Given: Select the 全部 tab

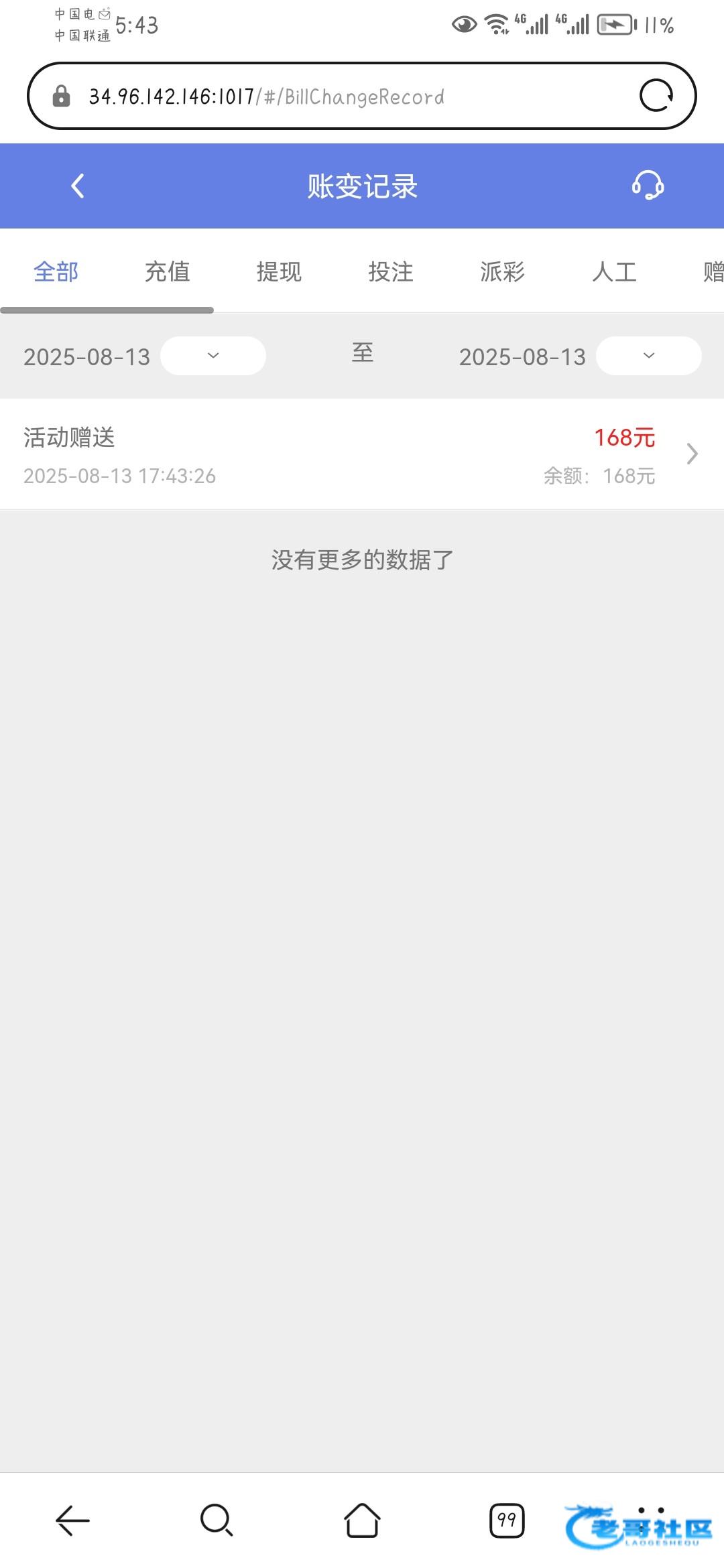Looking at the screenshot, I should (56, 272).
